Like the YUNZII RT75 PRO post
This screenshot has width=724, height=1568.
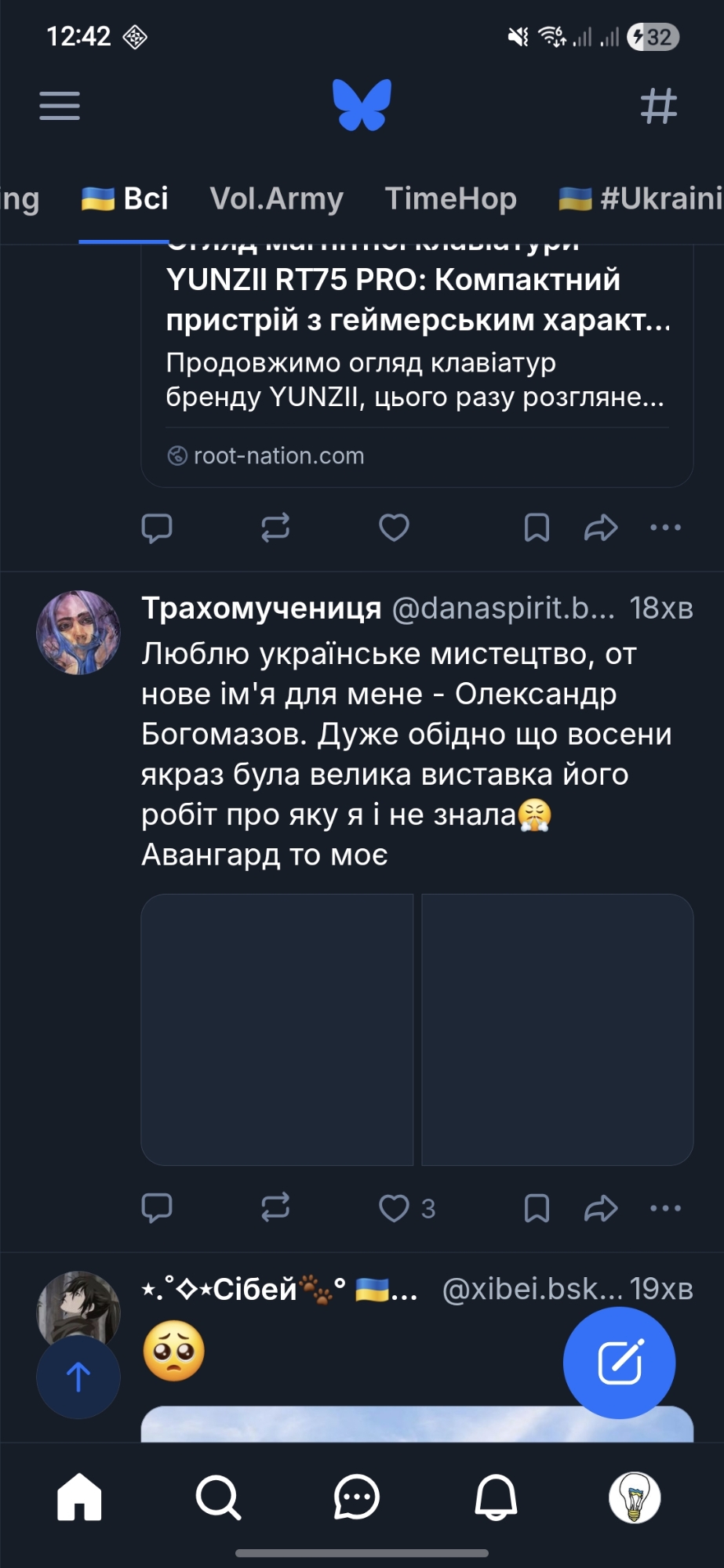(394, 528)
